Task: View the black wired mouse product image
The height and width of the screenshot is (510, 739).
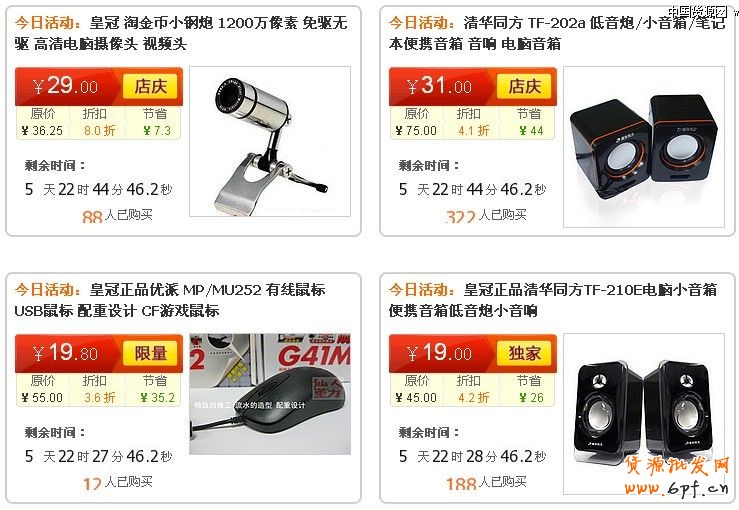Action: [x=269, y=394]
